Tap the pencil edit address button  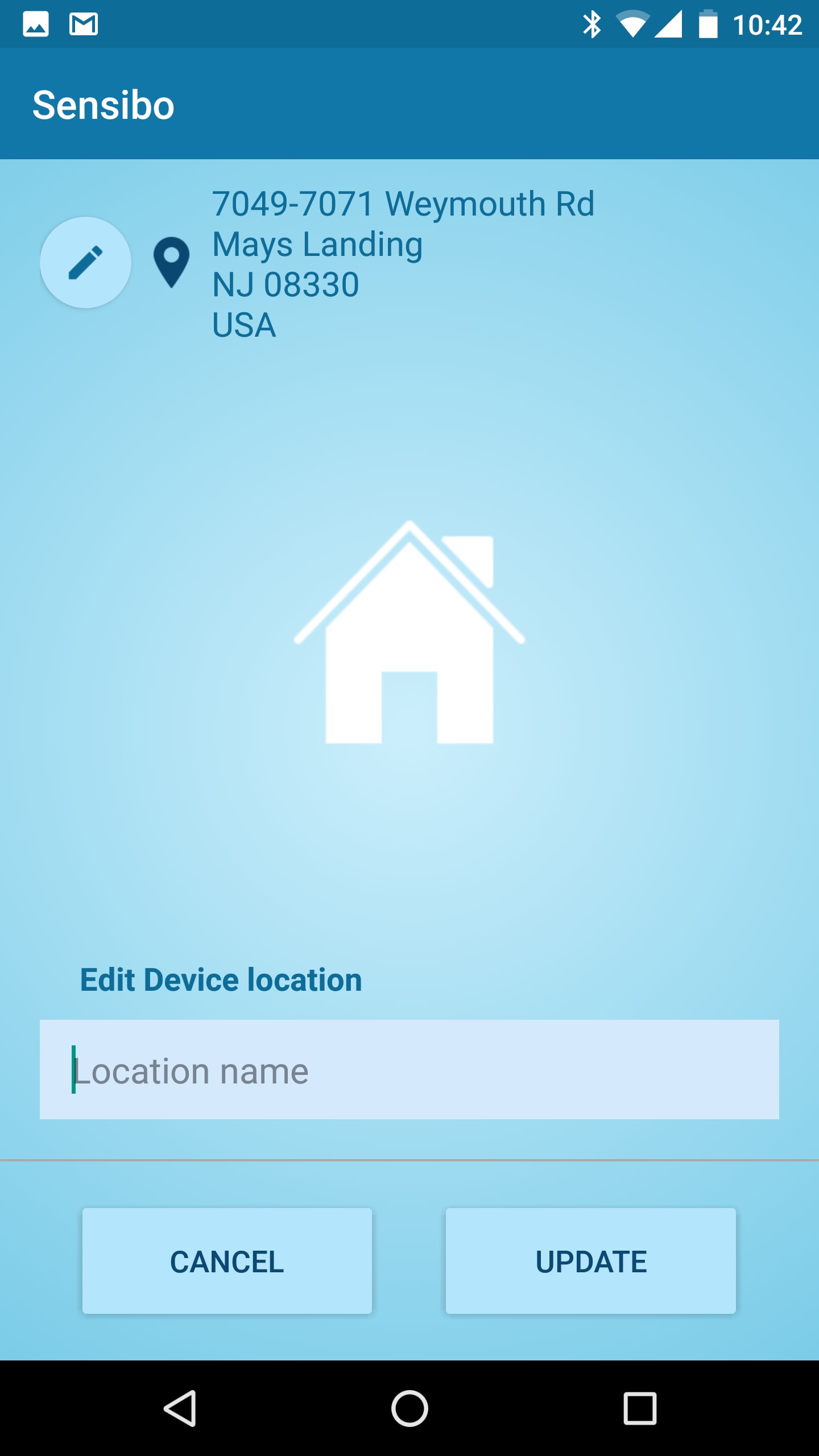click(85, 262)
